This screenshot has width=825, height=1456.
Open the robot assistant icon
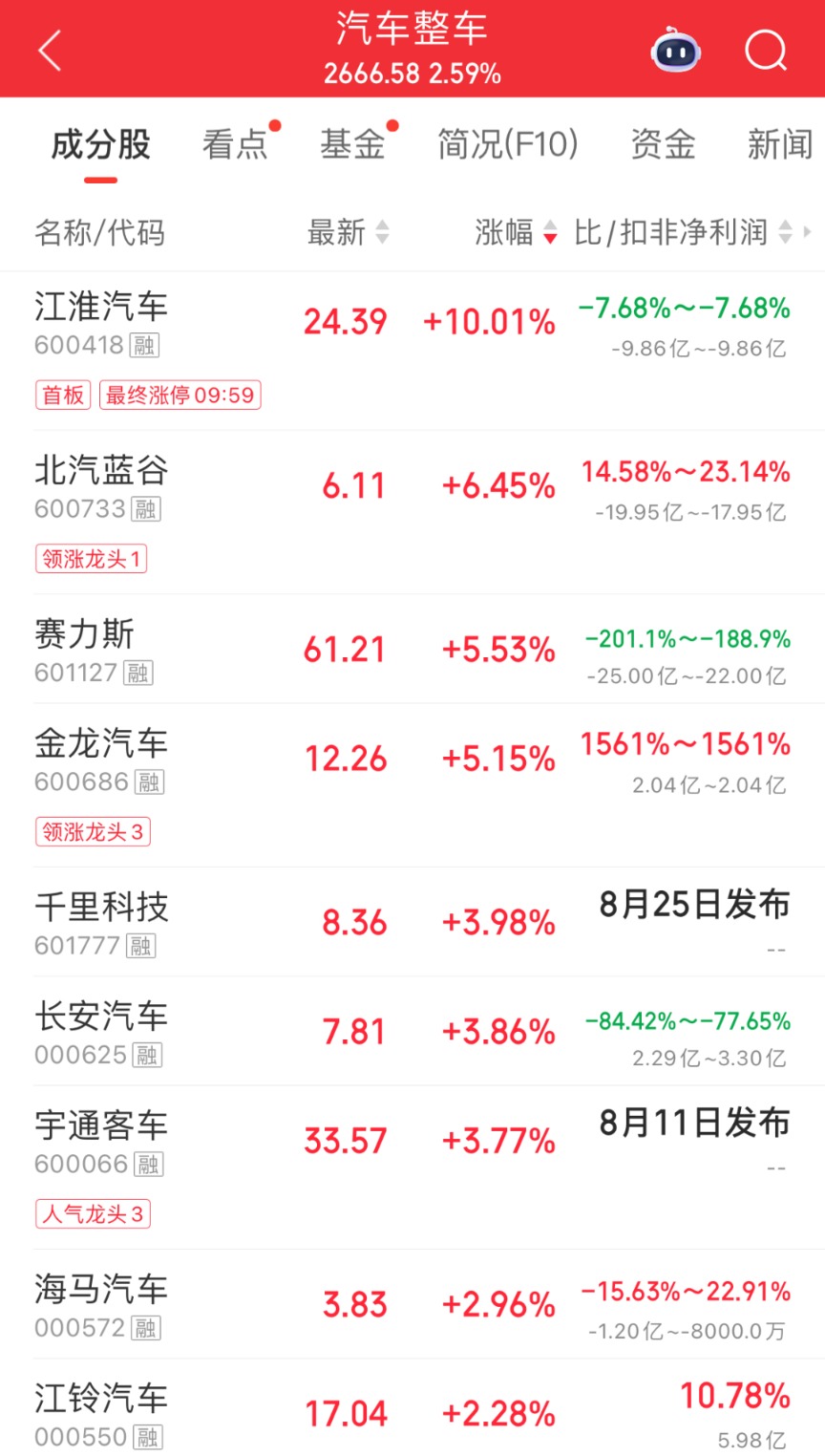[x=675, y=50]
